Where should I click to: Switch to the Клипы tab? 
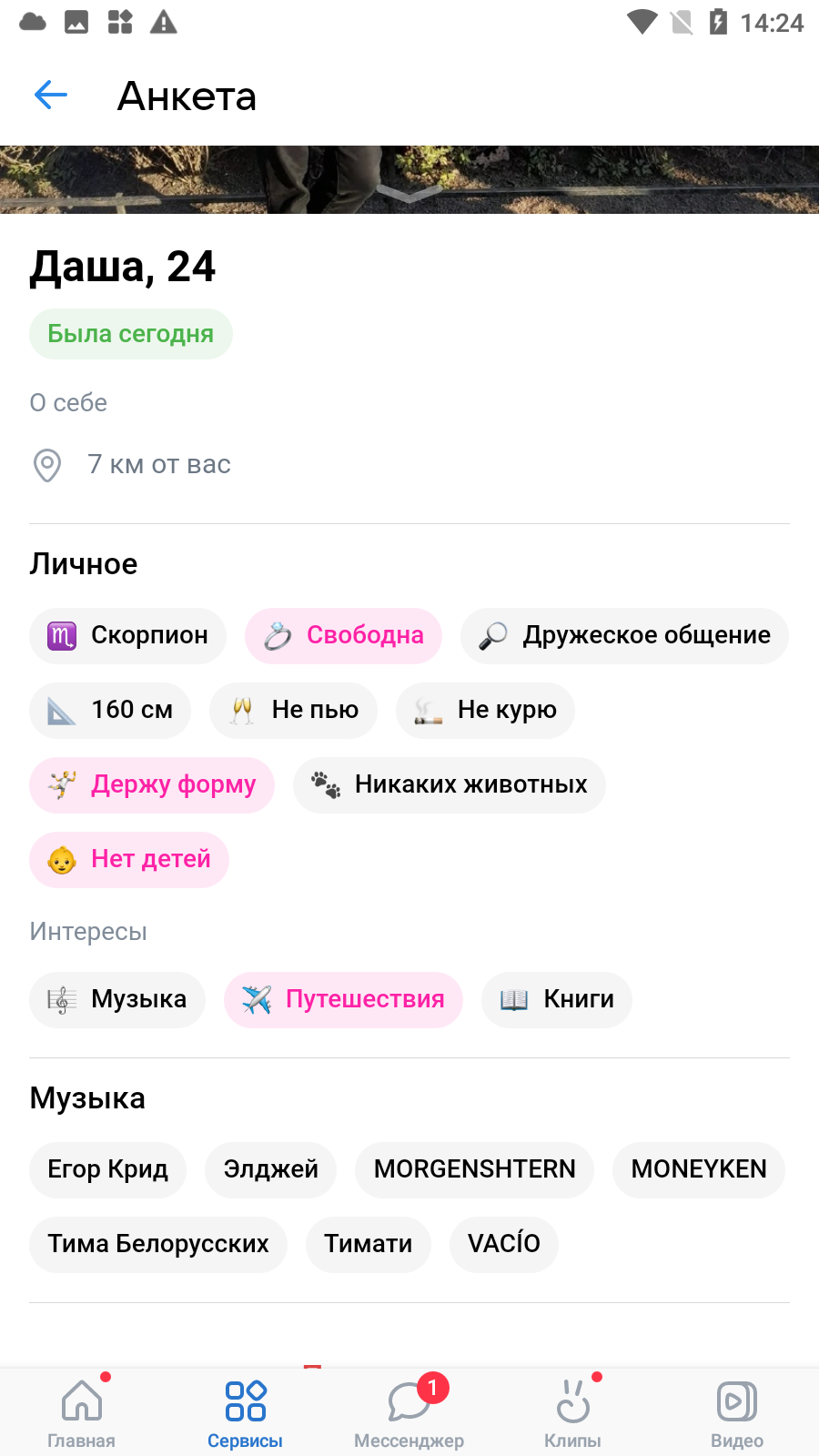pyautogui.click(x=573, y=1412)
